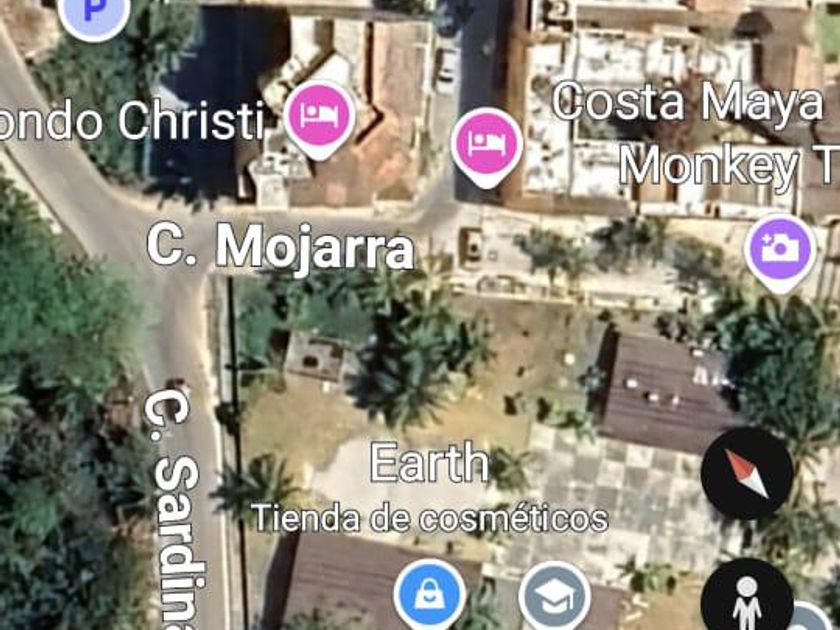Open the Earth cosmetics store shopping pin
This screenshot has width=840, height=630.
click(428, 595)
